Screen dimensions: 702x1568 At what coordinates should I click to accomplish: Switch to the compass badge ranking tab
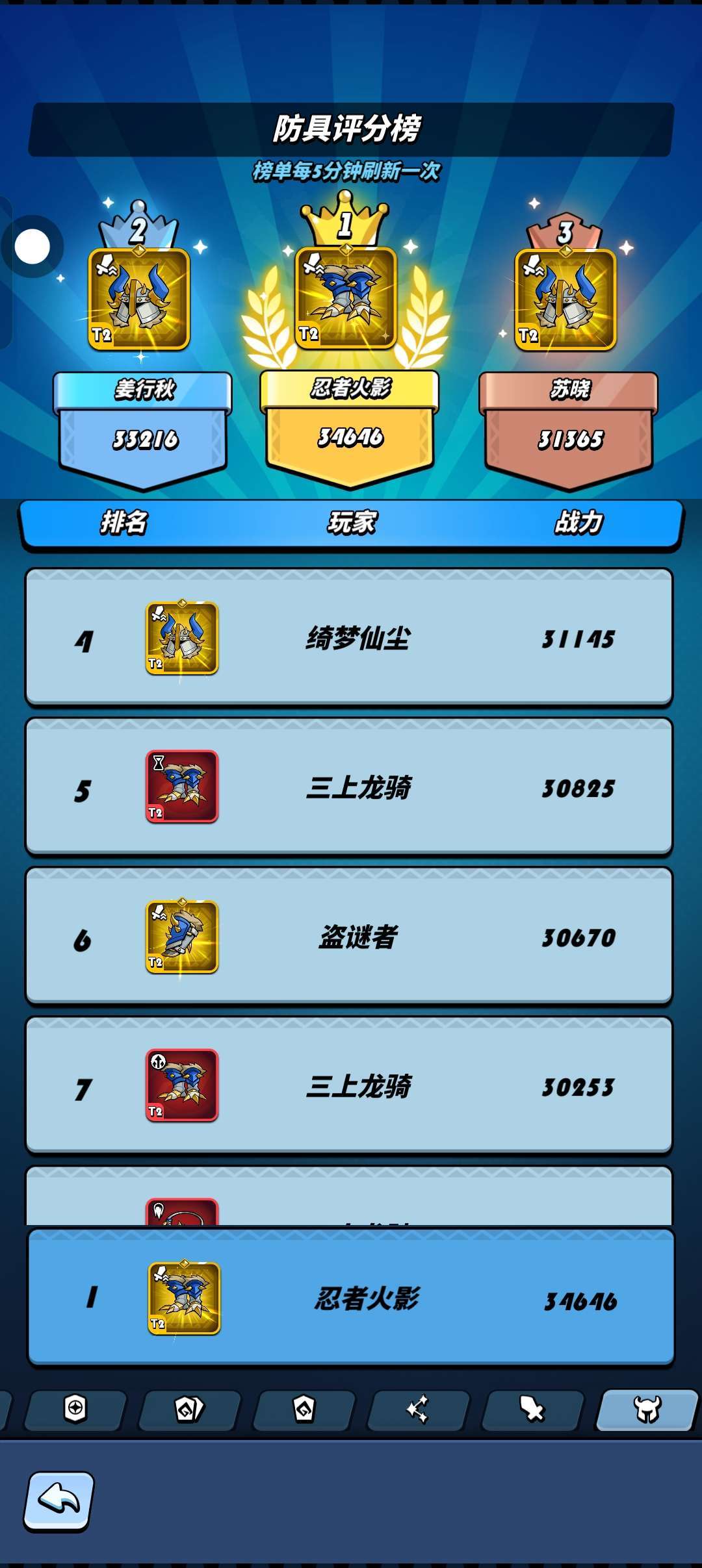pyautogui.click(x=76, y=1410)
